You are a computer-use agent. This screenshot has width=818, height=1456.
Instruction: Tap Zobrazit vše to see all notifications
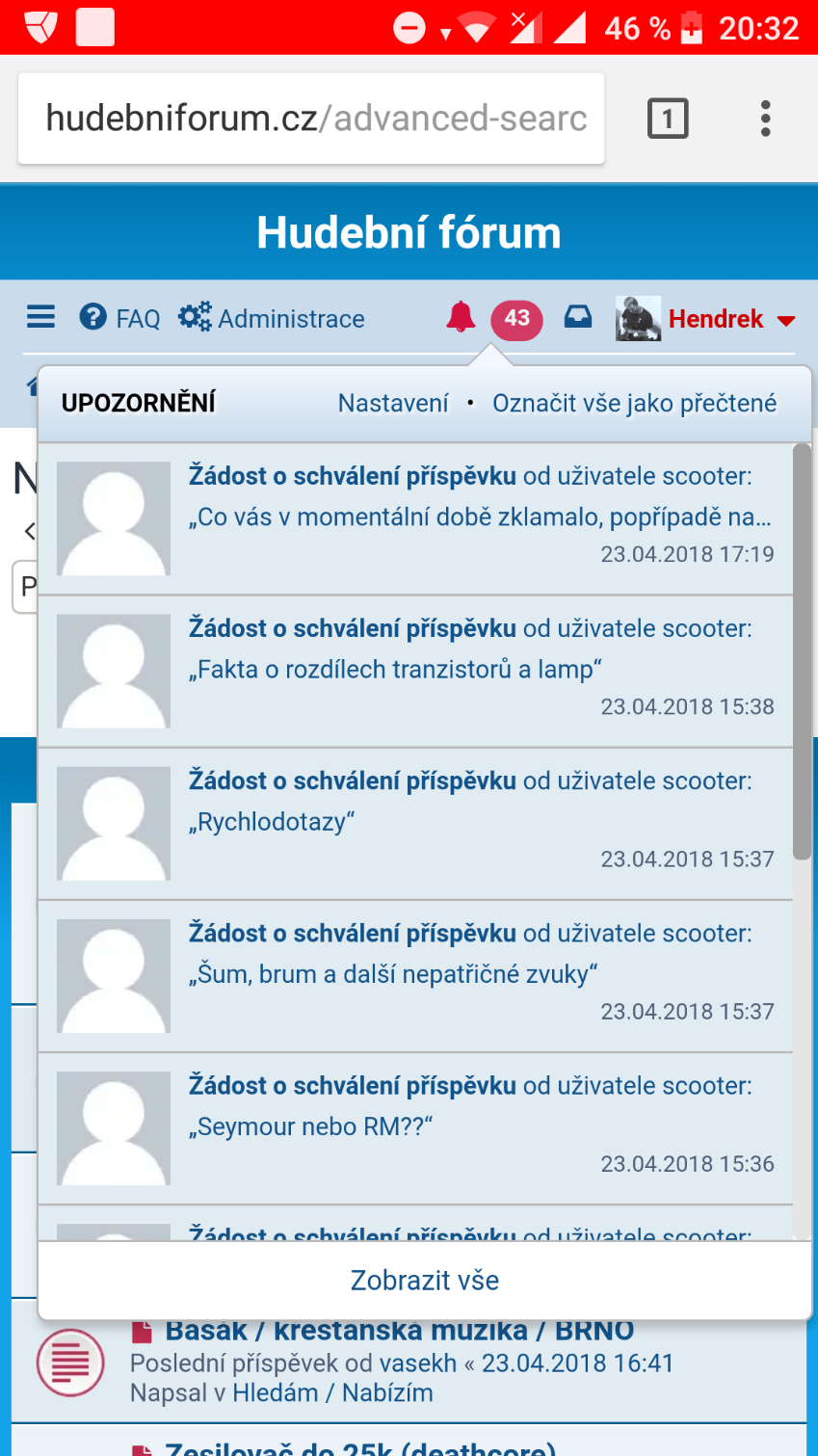[424, 1280]
